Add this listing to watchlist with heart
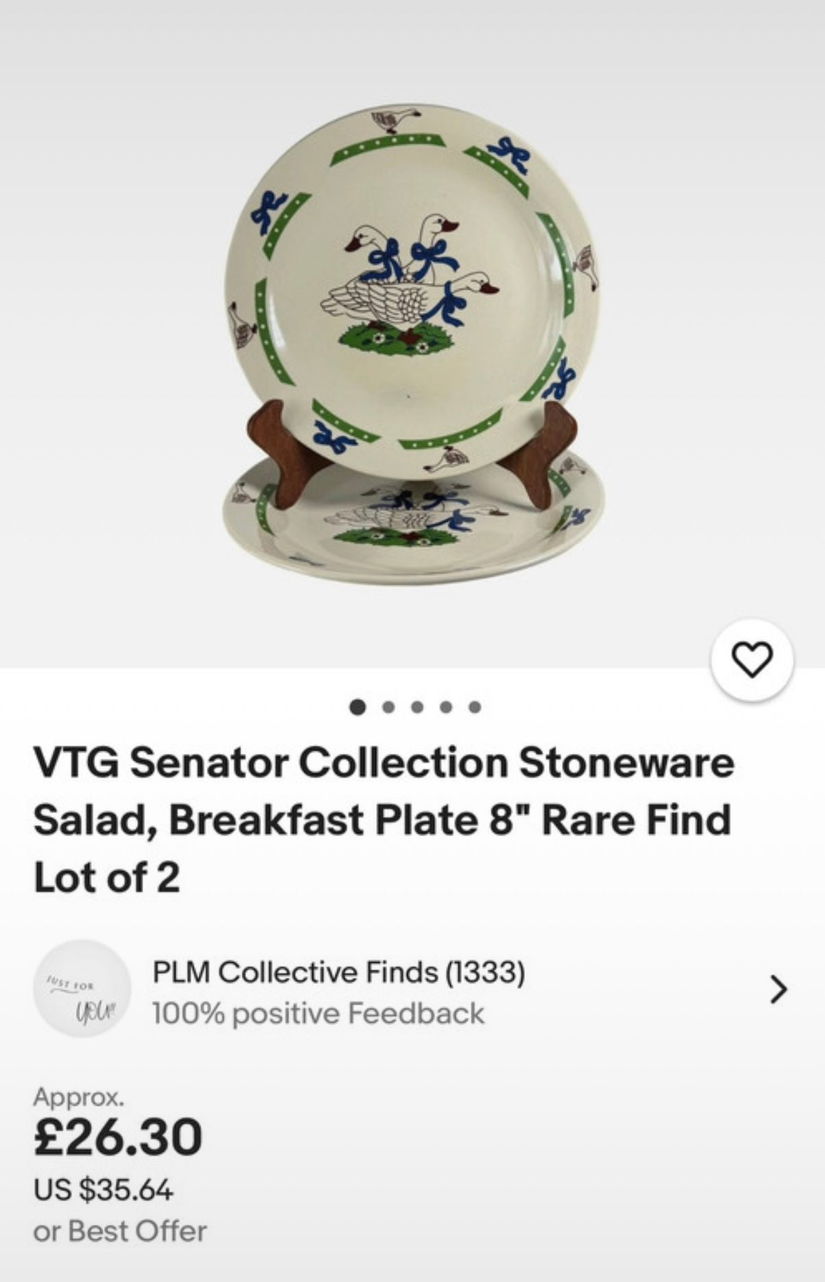Image resolution: width=825 pixels, height=1282 pixels. pos(752,660)
